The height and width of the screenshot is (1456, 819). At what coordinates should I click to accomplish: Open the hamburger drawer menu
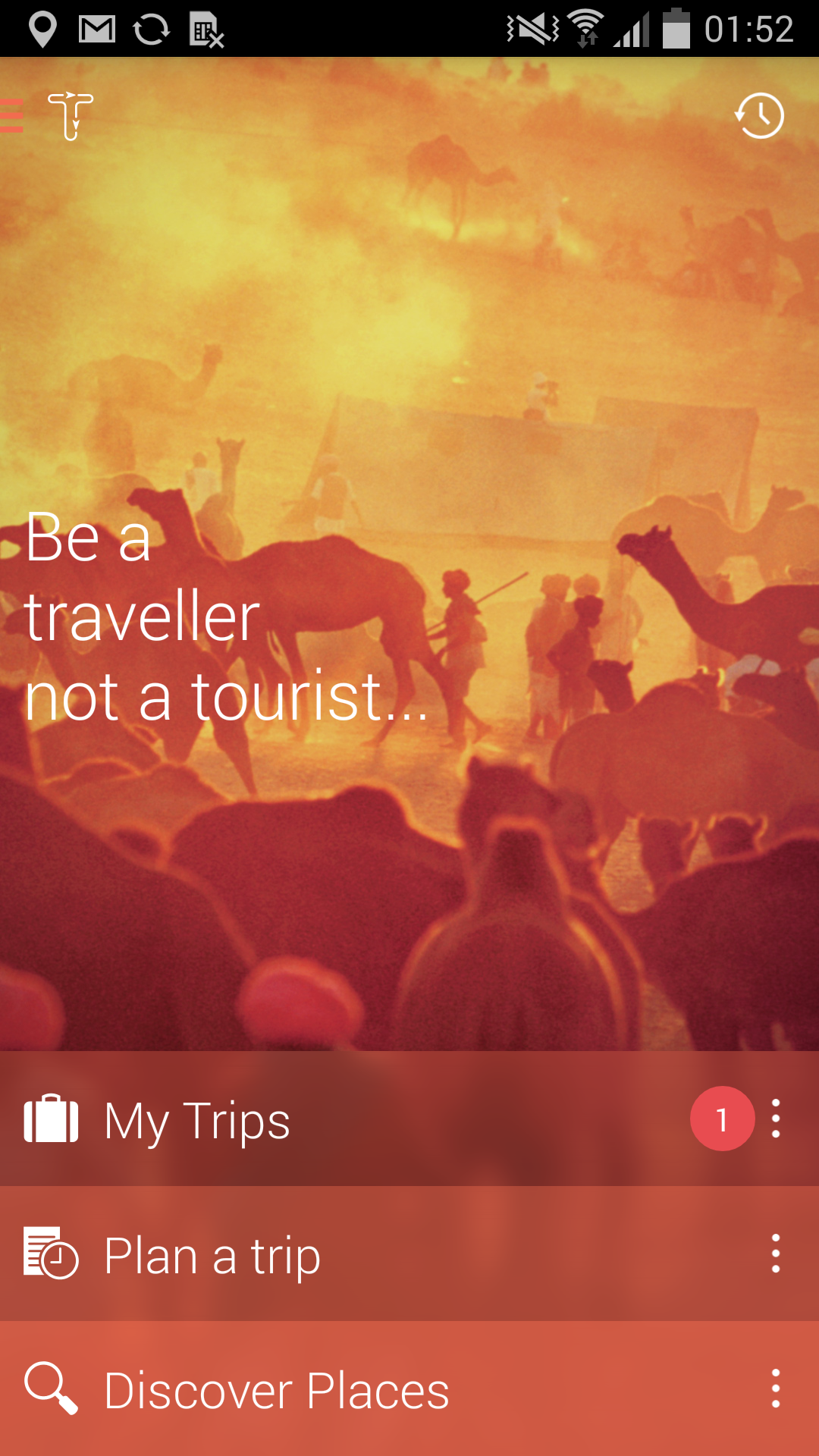14,116
